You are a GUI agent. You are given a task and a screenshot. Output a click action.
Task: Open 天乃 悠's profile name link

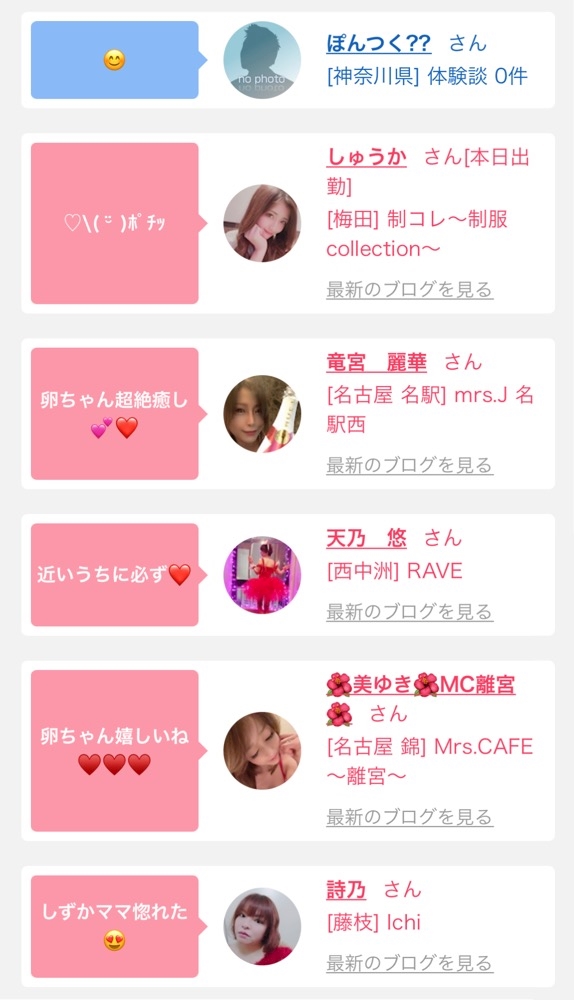pos(367,538)
